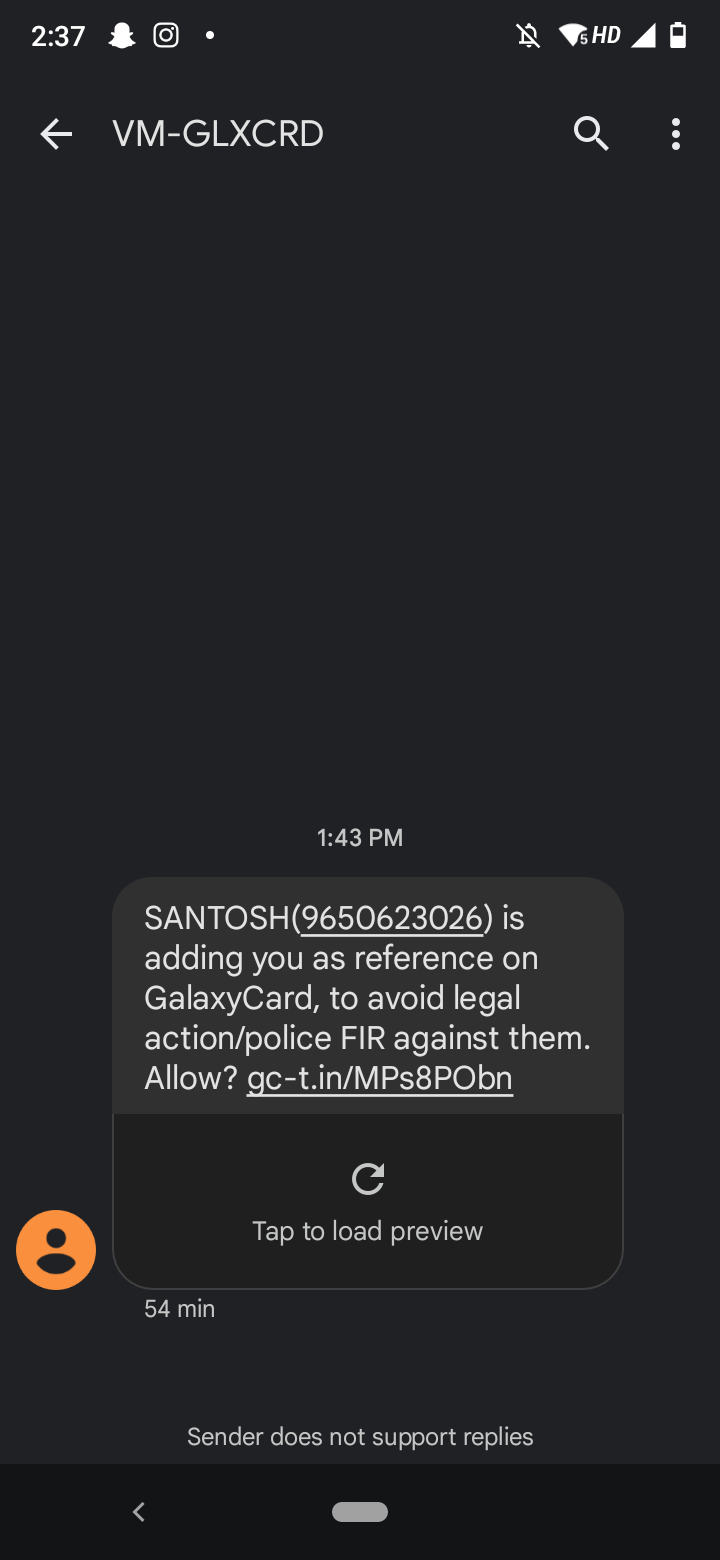Tap the home pill in navigation bar
This screenshot has width=720, height=1560.
point(360,1512)
